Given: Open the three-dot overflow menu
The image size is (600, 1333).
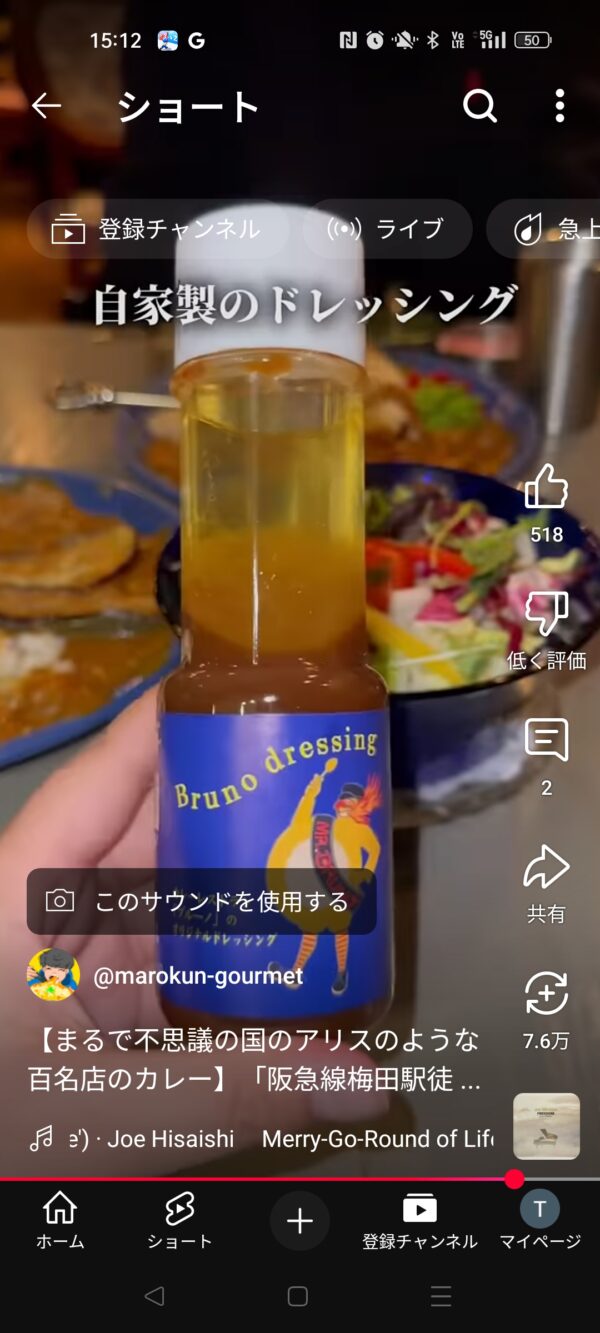Looking at the screenshot, I should (559, 106).
